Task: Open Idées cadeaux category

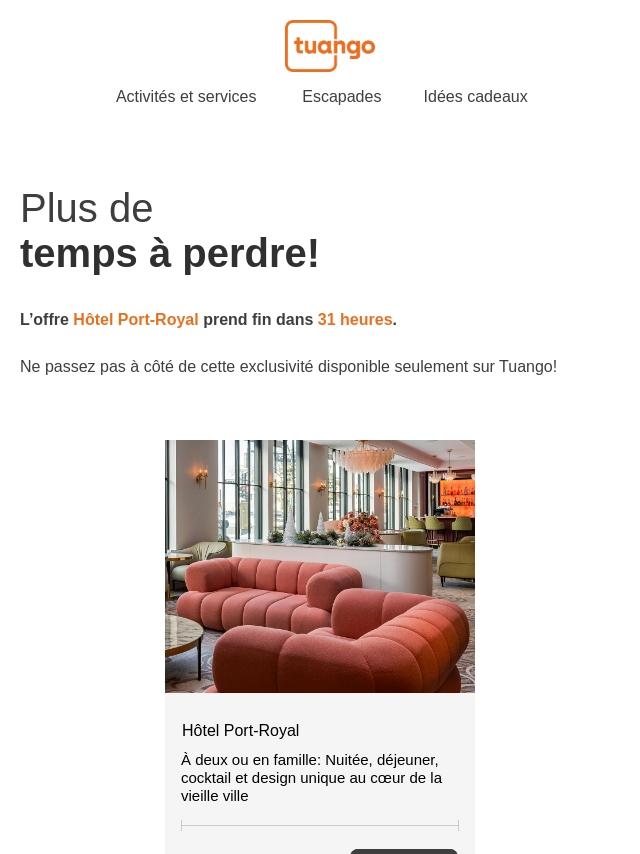Action: [x=475, y=97]
